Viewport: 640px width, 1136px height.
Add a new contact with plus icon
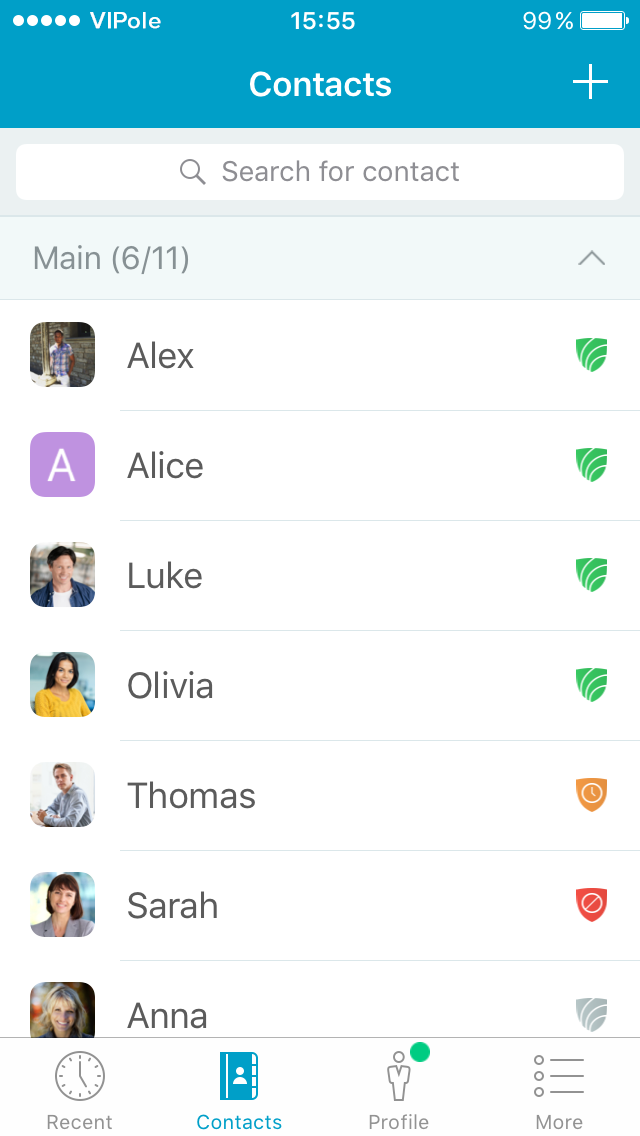click(590, 82)
